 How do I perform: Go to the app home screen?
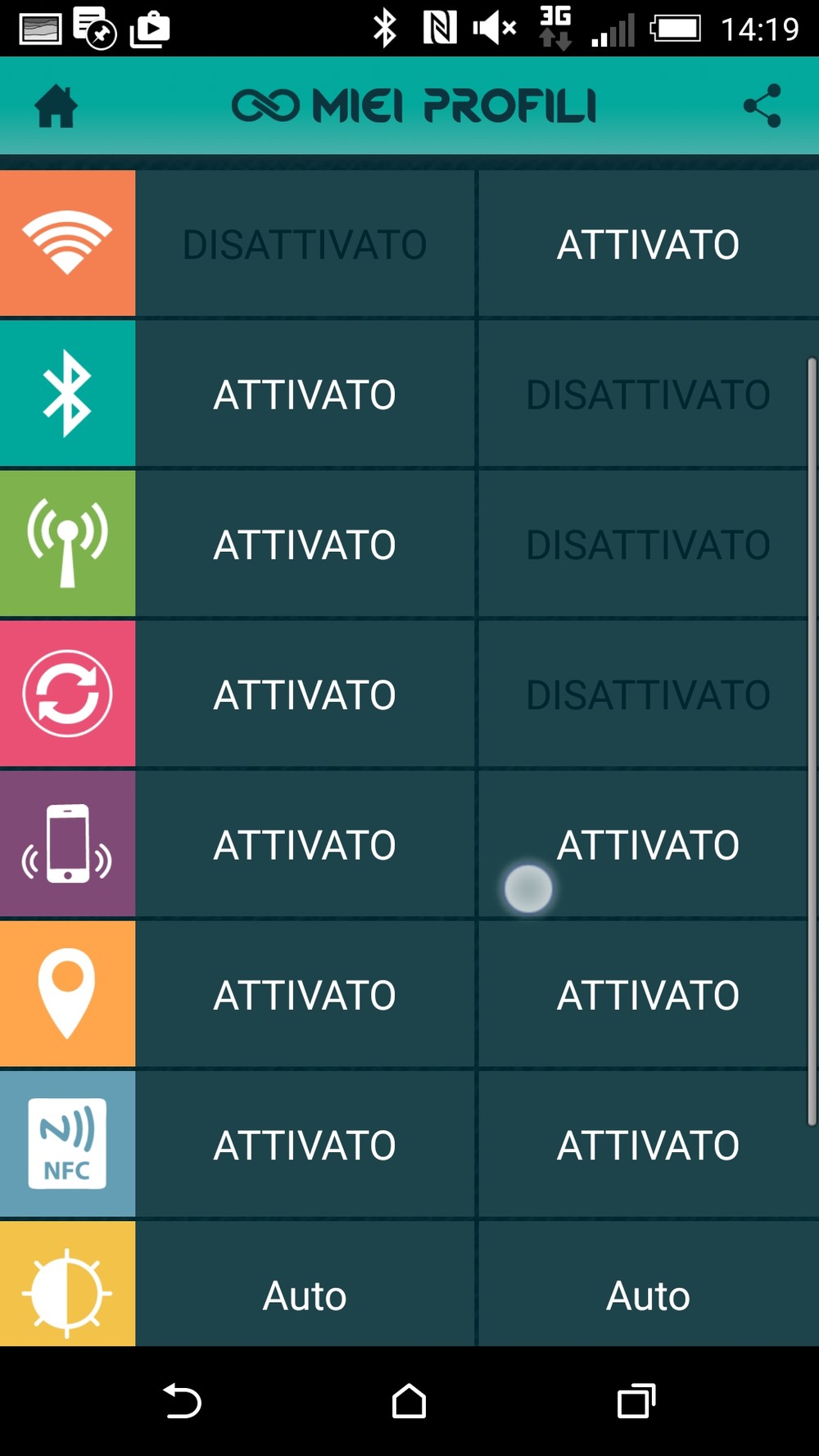coord(57,106)
